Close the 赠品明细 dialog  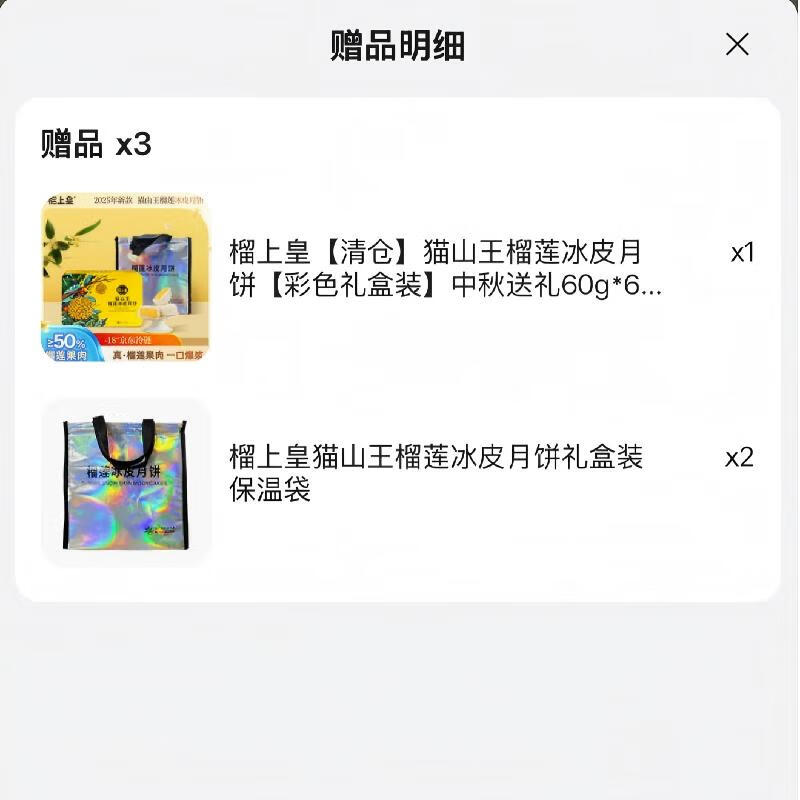coord(737,44)
